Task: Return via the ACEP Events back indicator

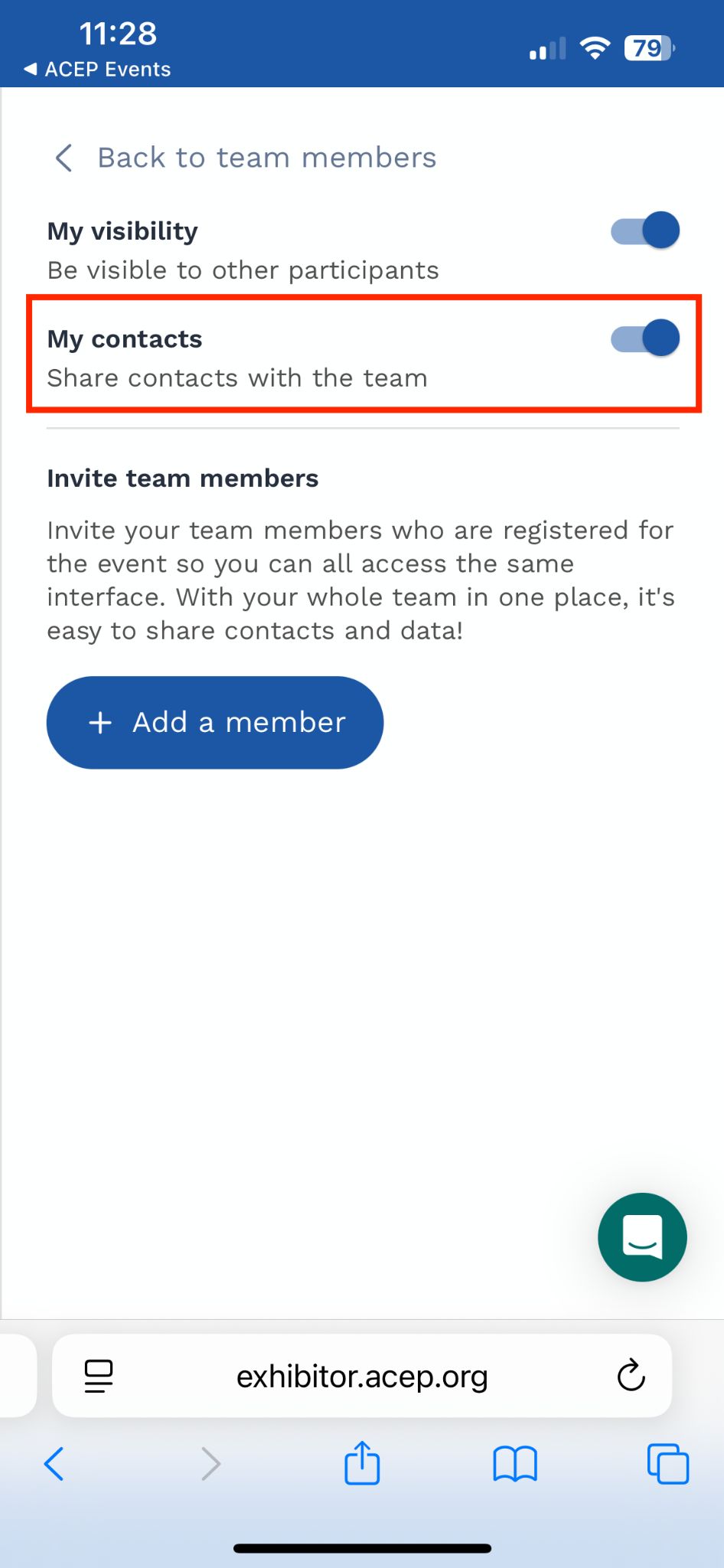Action: [94, 69]
